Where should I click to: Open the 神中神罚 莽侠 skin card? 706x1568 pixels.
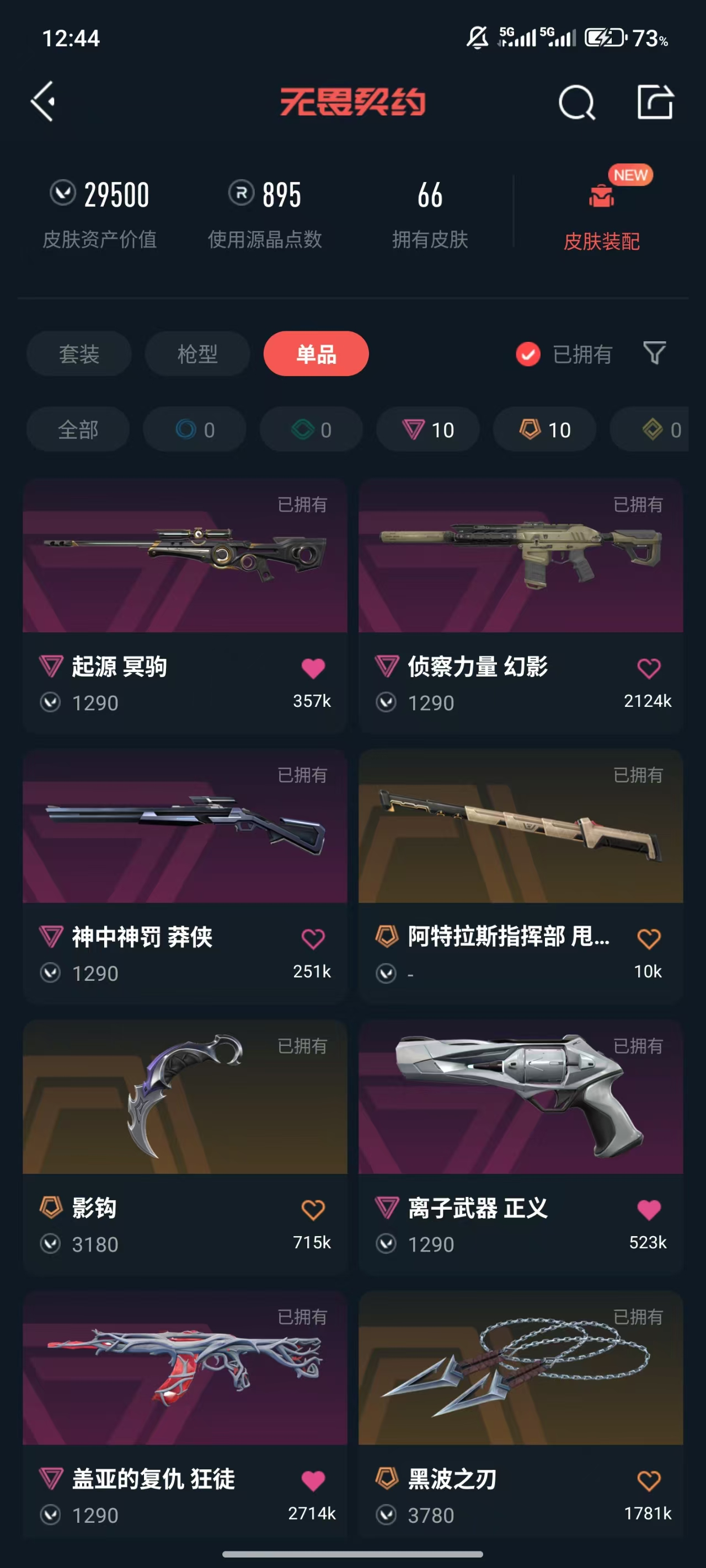(x=185, y=828)
